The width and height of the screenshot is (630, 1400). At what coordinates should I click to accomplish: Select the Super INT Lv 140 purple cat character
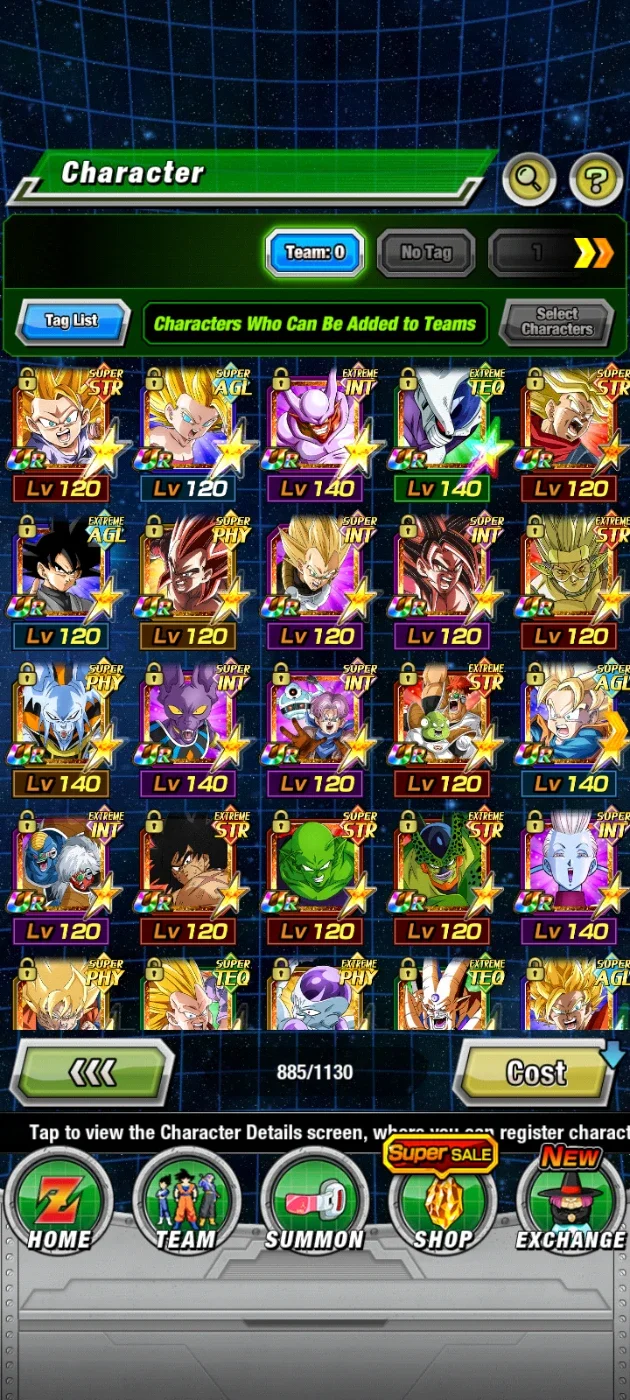(190, 730)
